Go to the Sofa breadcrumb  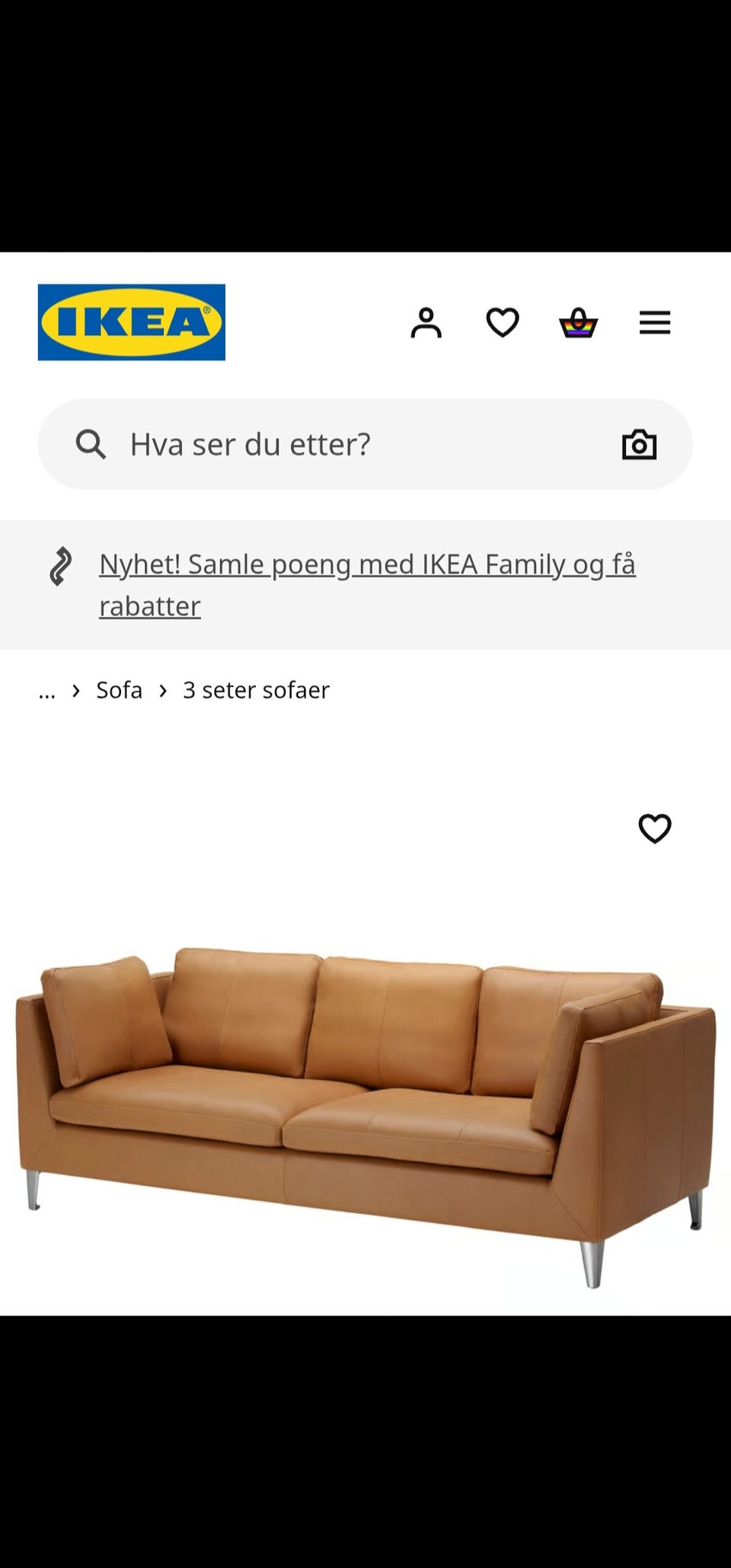click(x=120, y=690)
